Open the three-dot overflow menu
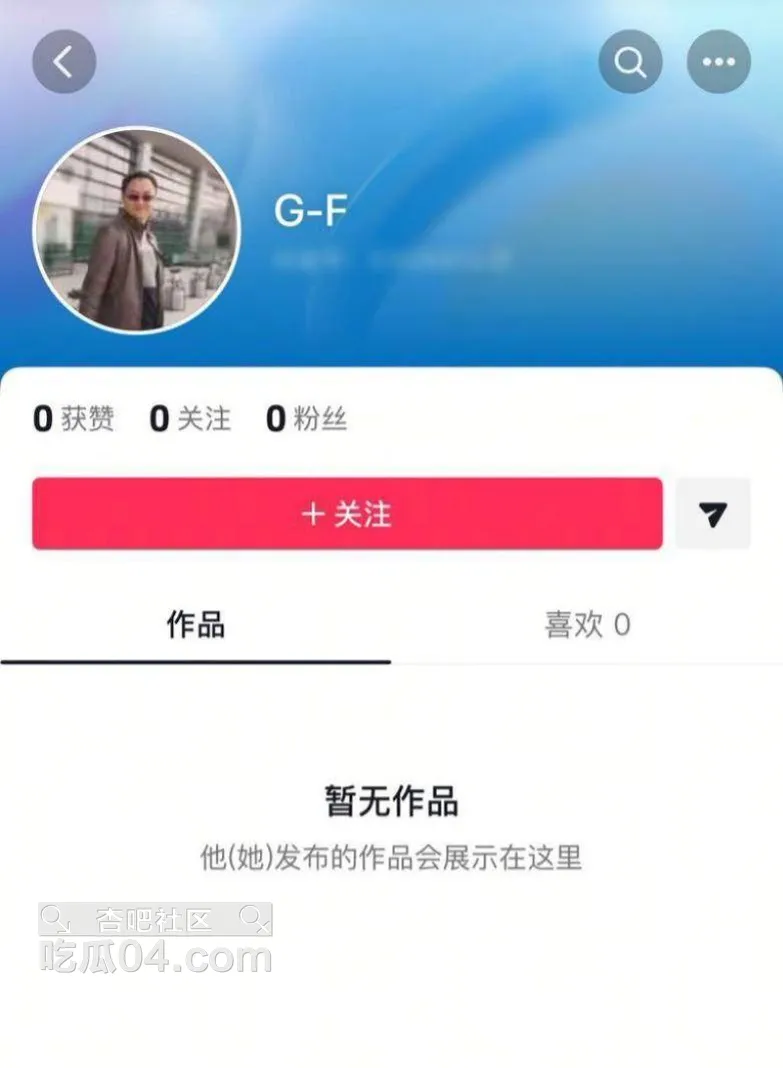The height and width of the screenshot is (1068, 783). (x=718, y=62)
